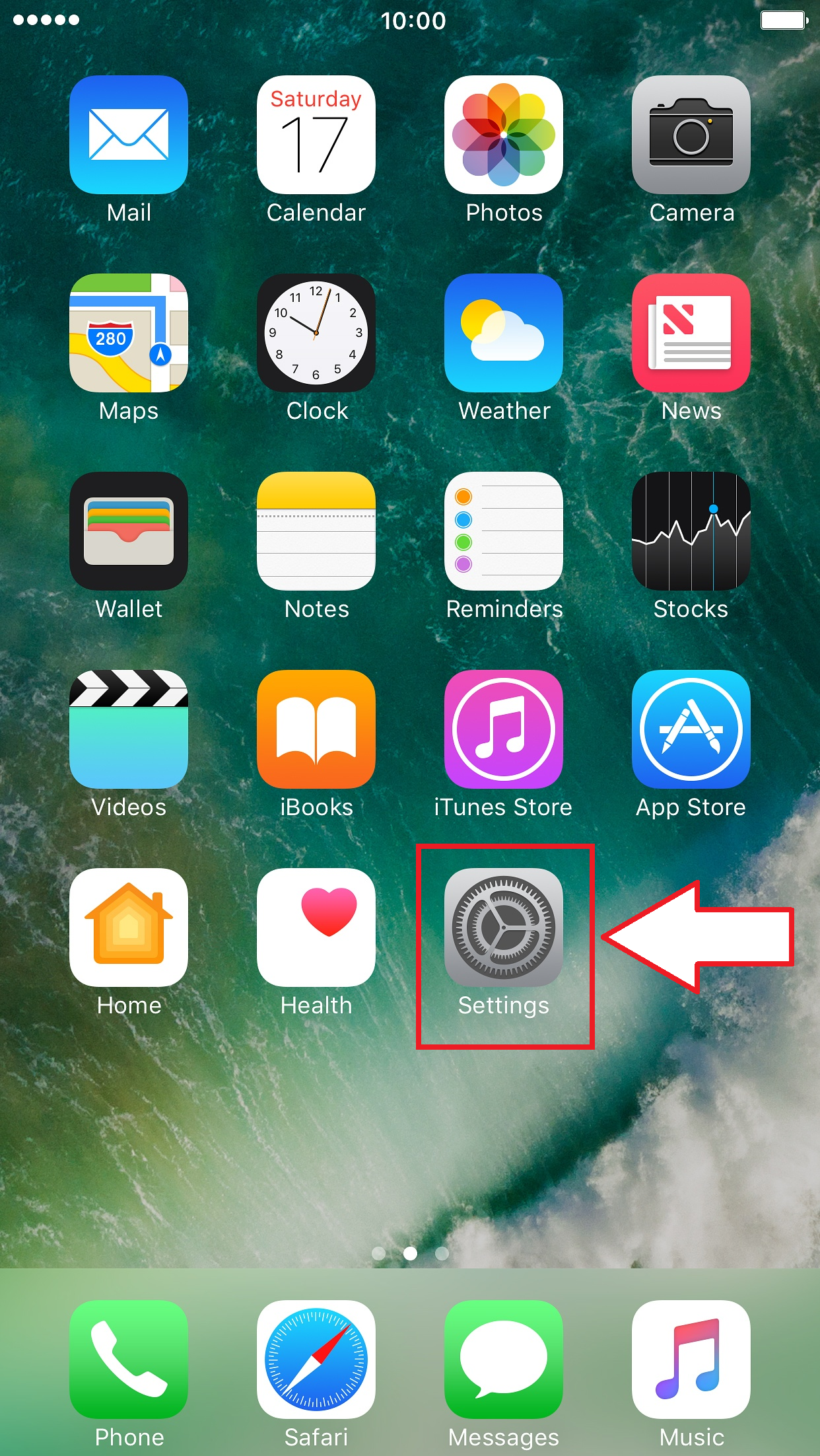
Task: Open Safari from the dock
Action: 316,1360
